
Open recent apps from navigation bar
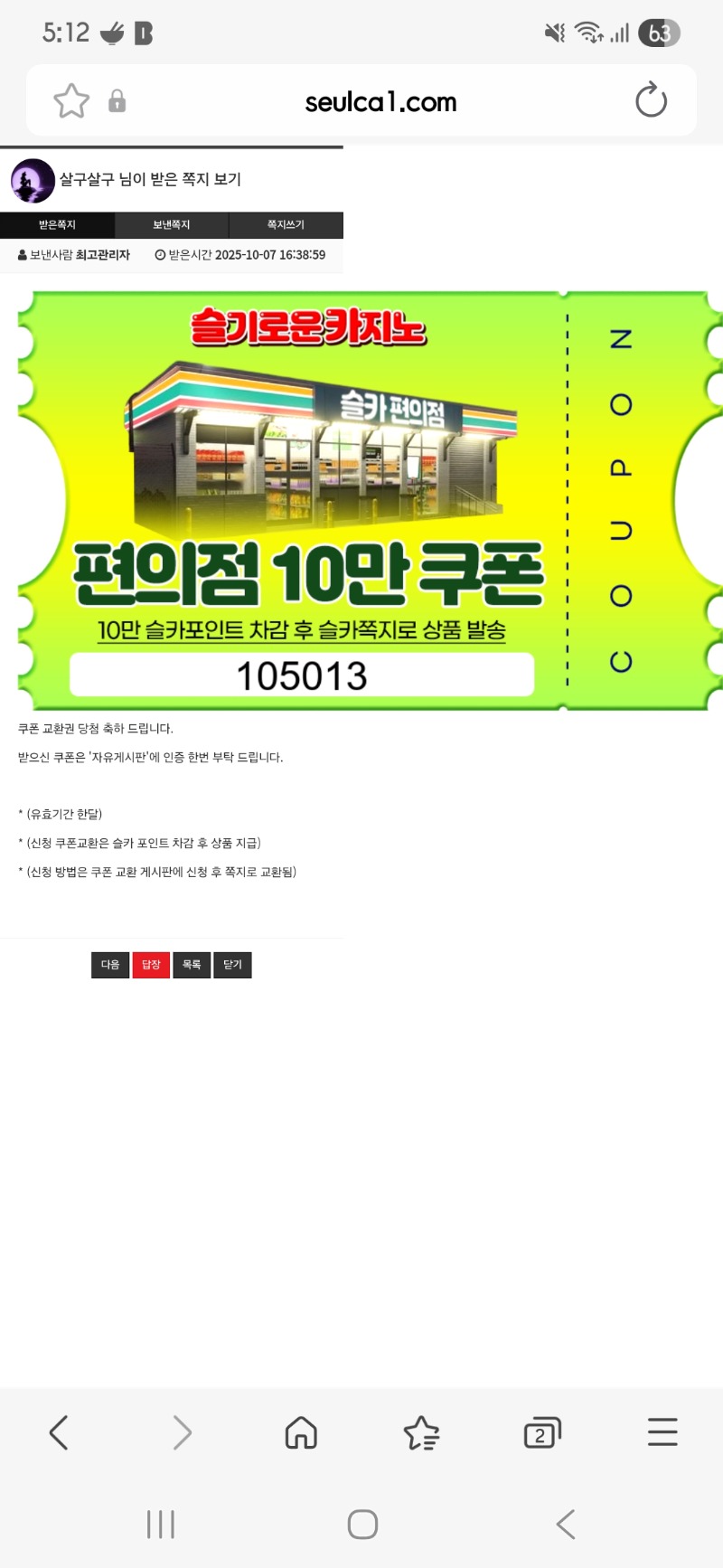click(x=161, y=1524)
